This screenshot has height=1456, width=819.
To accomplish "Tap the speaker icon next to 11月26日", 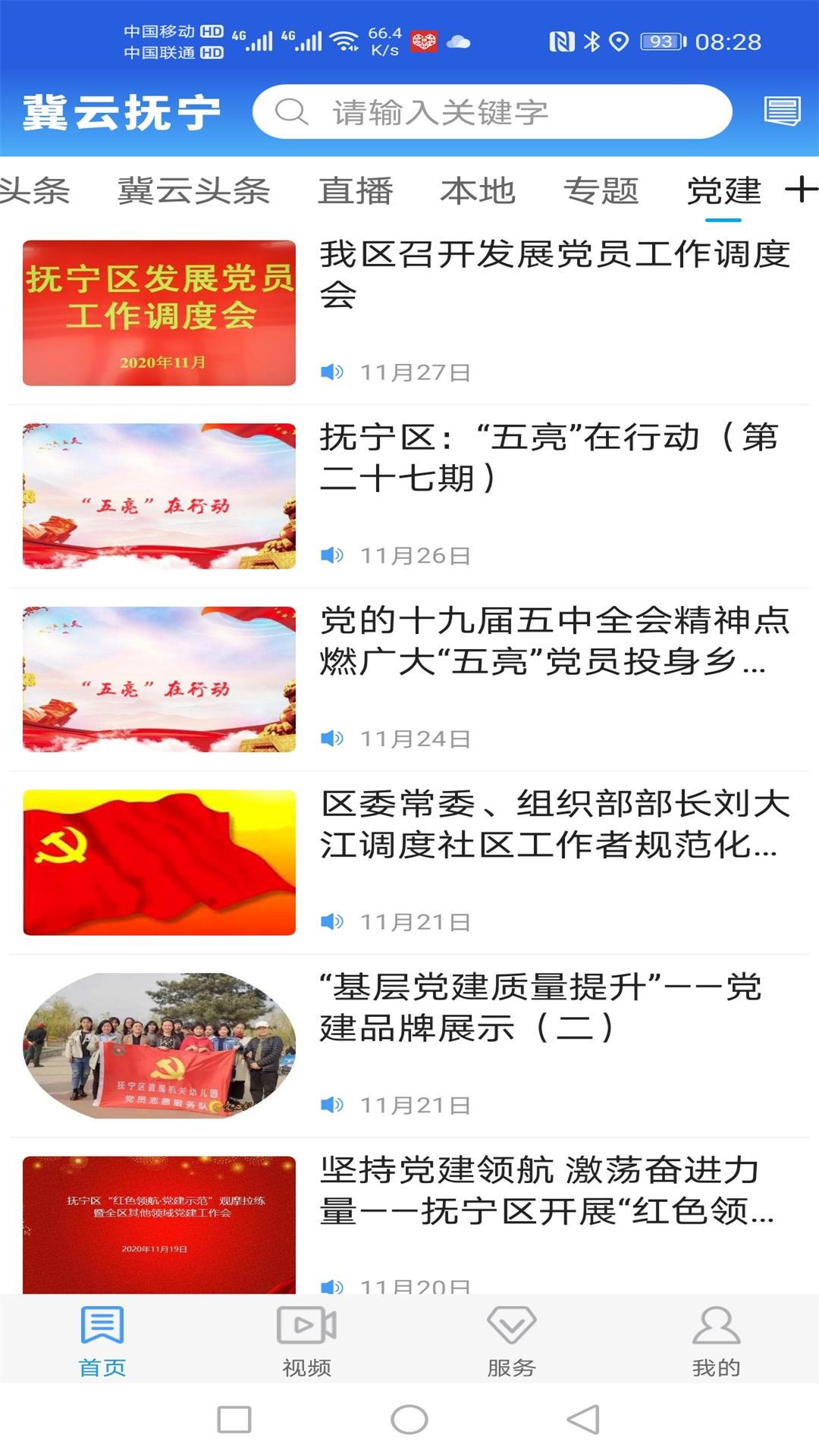I will pos(331,554).
